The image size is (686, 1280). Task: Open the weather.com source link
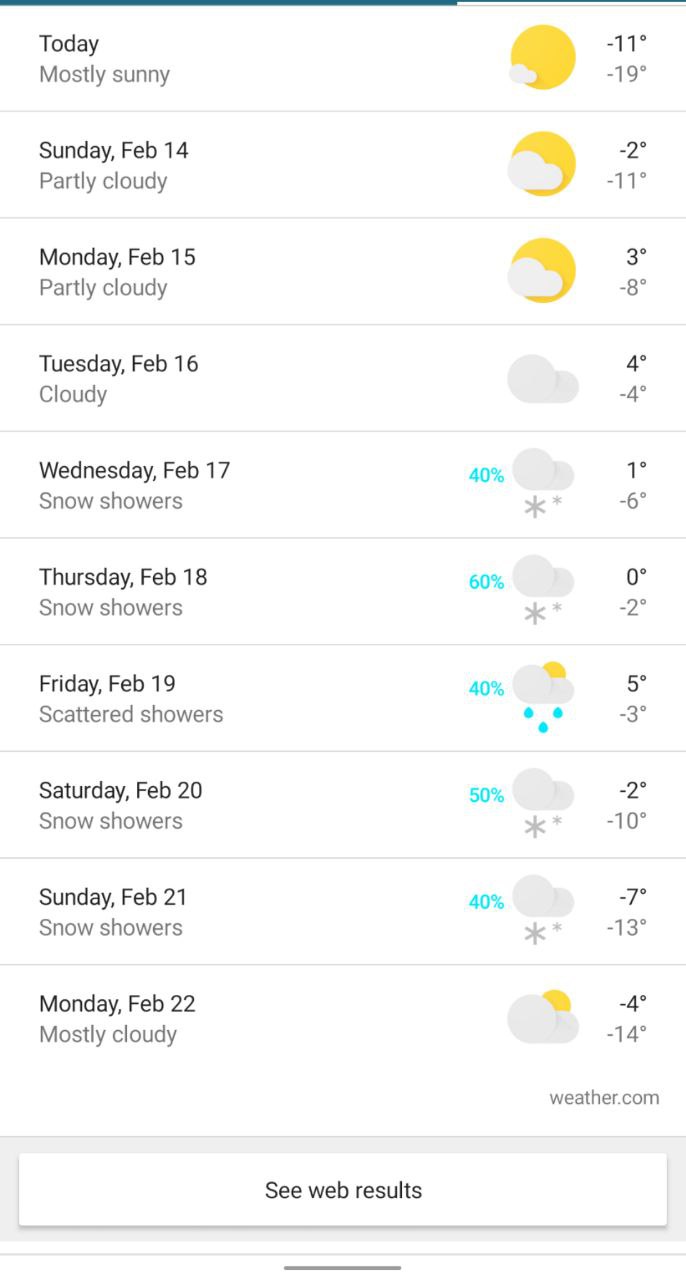(x=604, y=1097)
